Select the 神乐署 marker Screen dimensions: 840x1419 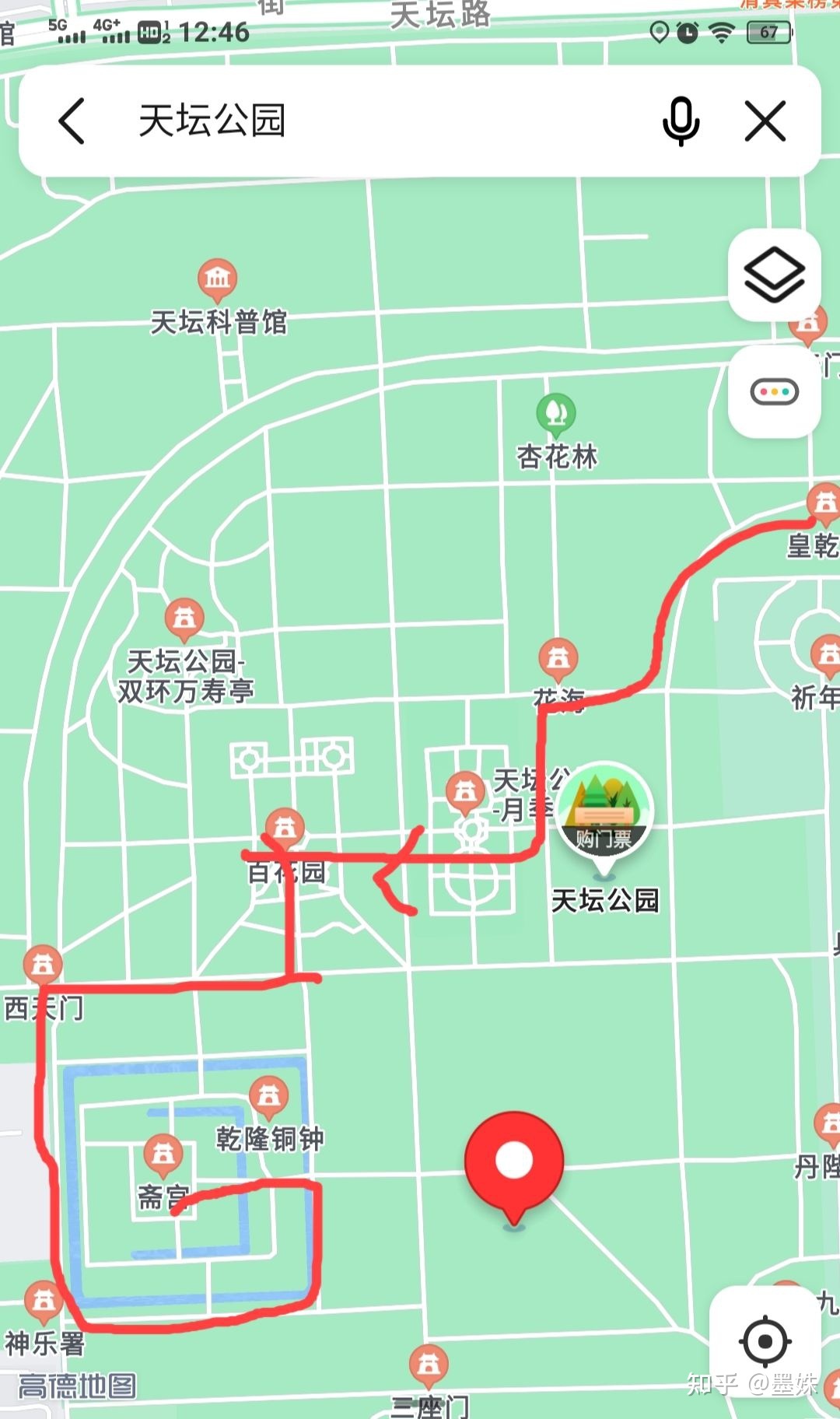[44, 1299]
